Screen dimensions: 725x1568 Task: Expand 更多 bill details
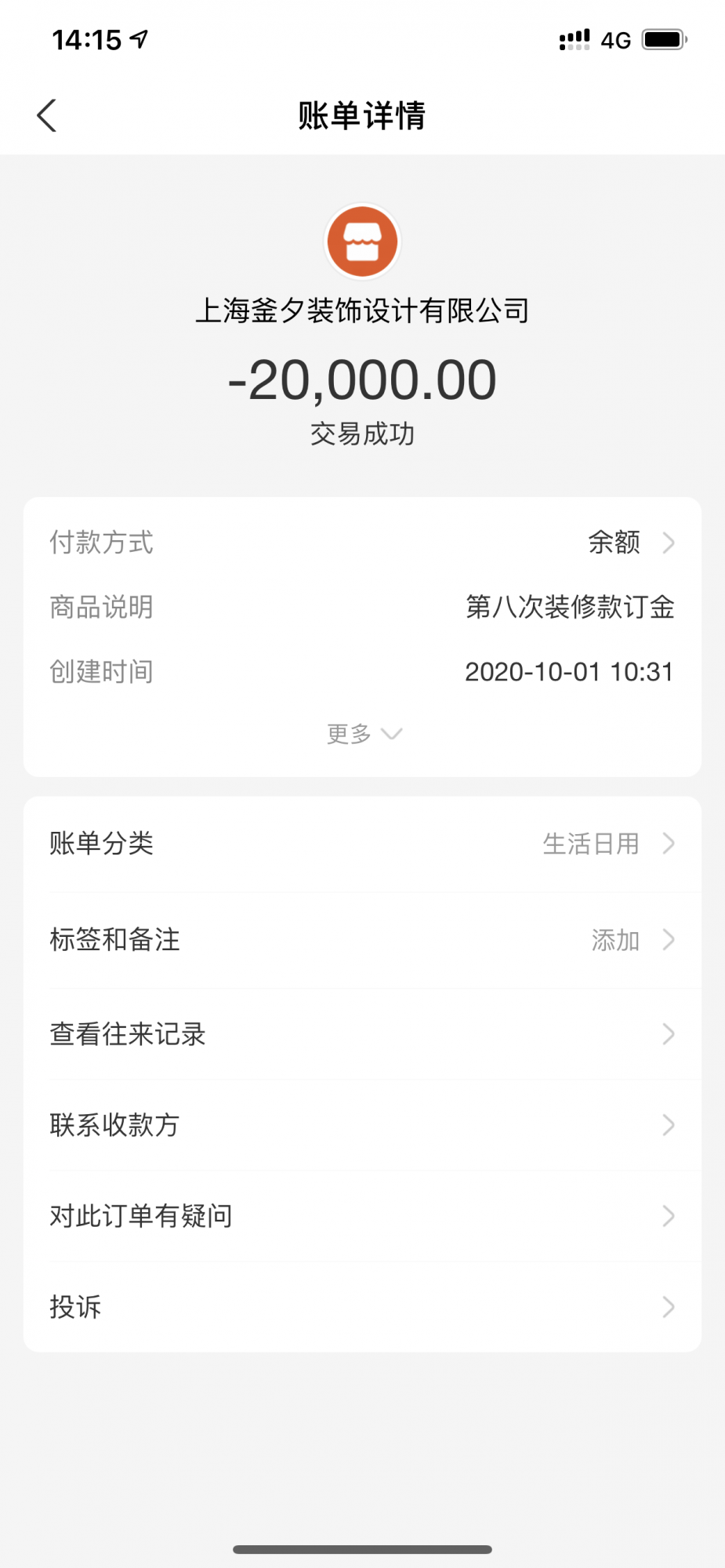[364, 734]
